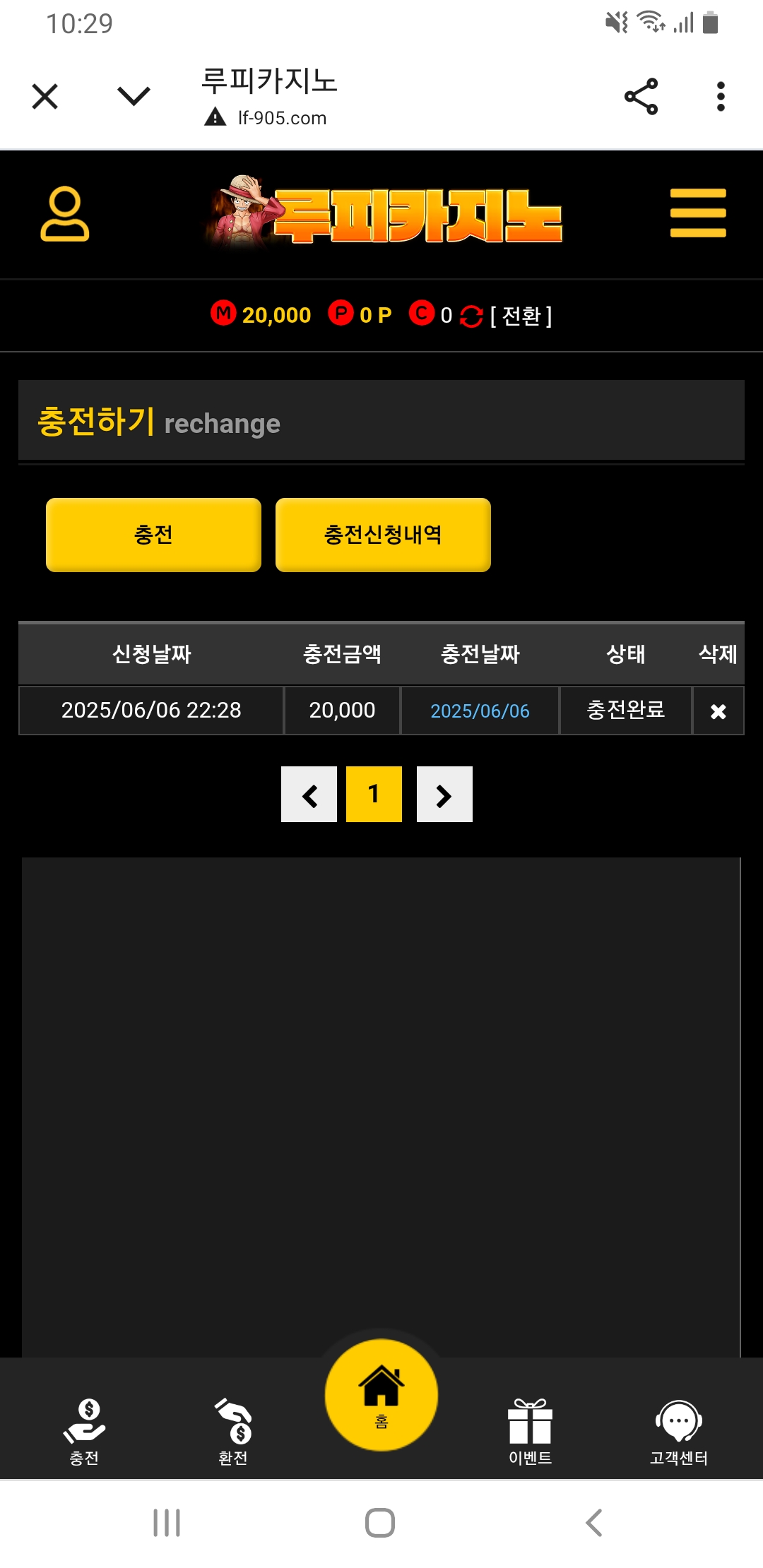Select page 1 in pagination
The height and width of the screenshot is (1568, 763).
(374, 795)
